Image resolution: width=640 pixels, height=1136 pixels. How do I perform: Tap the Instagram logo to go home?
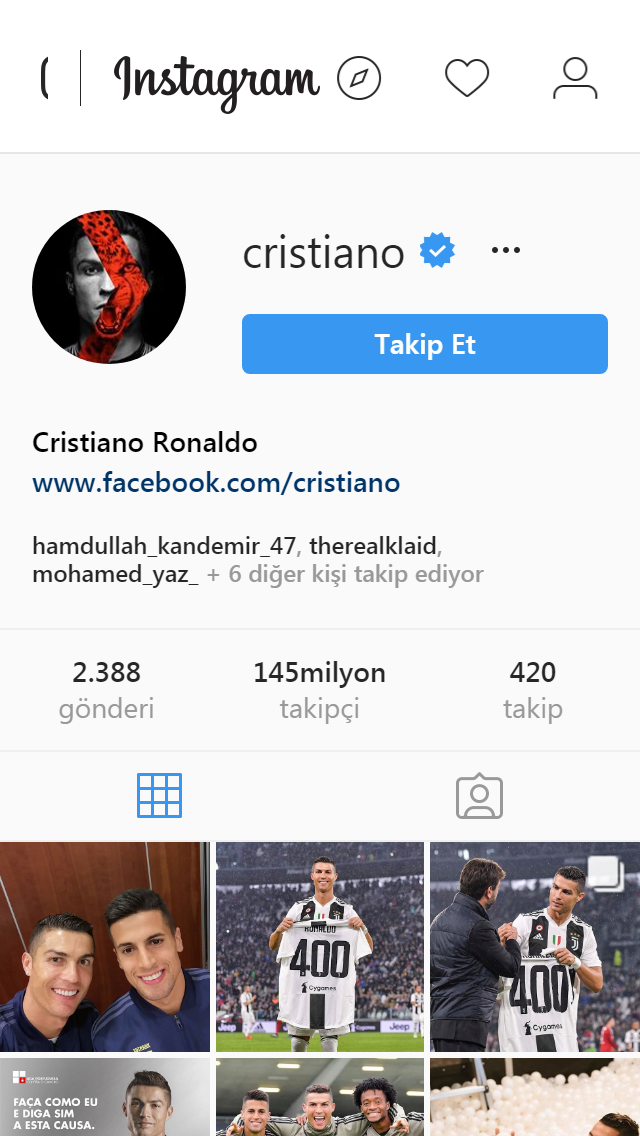(216, 80)
